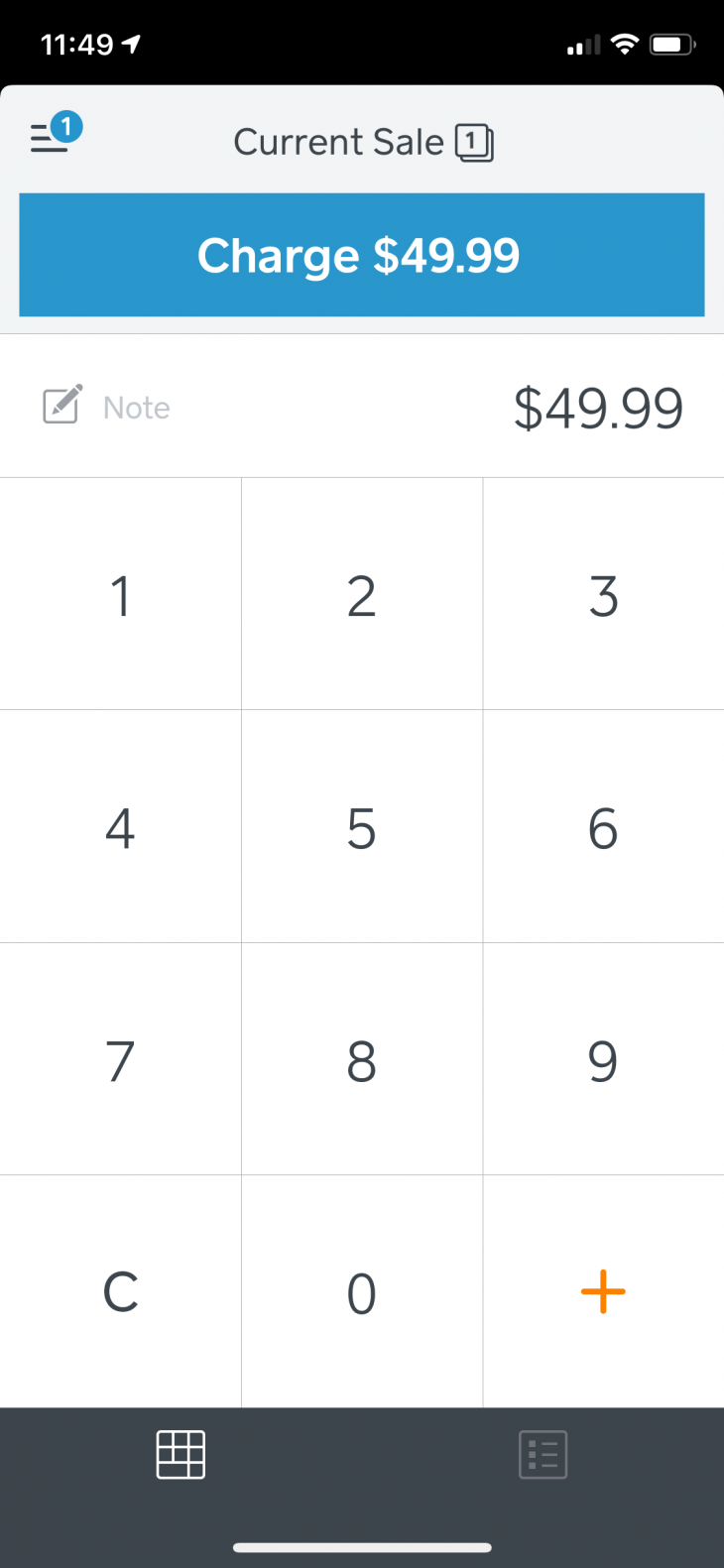Select the Note pencil icon
This screenshot has width=724, height=1568.
(61, 406)
